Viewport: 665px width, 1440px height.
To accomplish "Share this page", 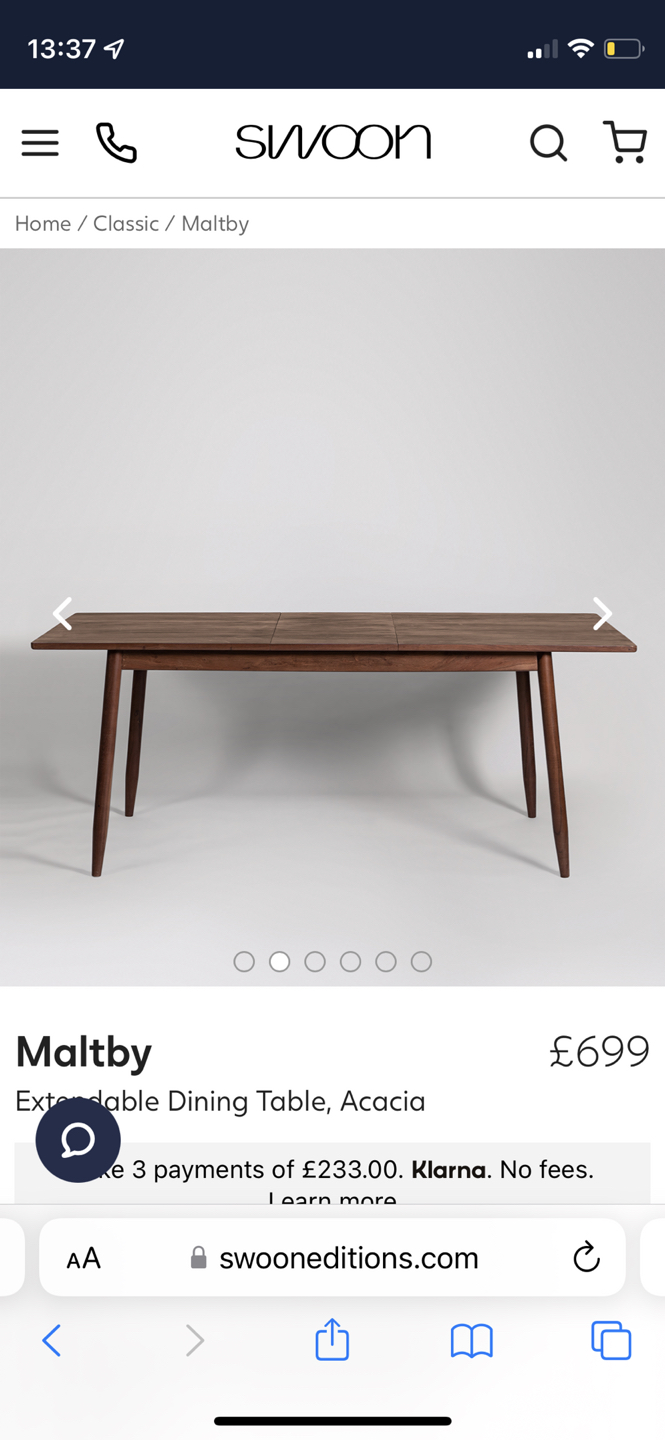I will click(x=332, y=1340).
